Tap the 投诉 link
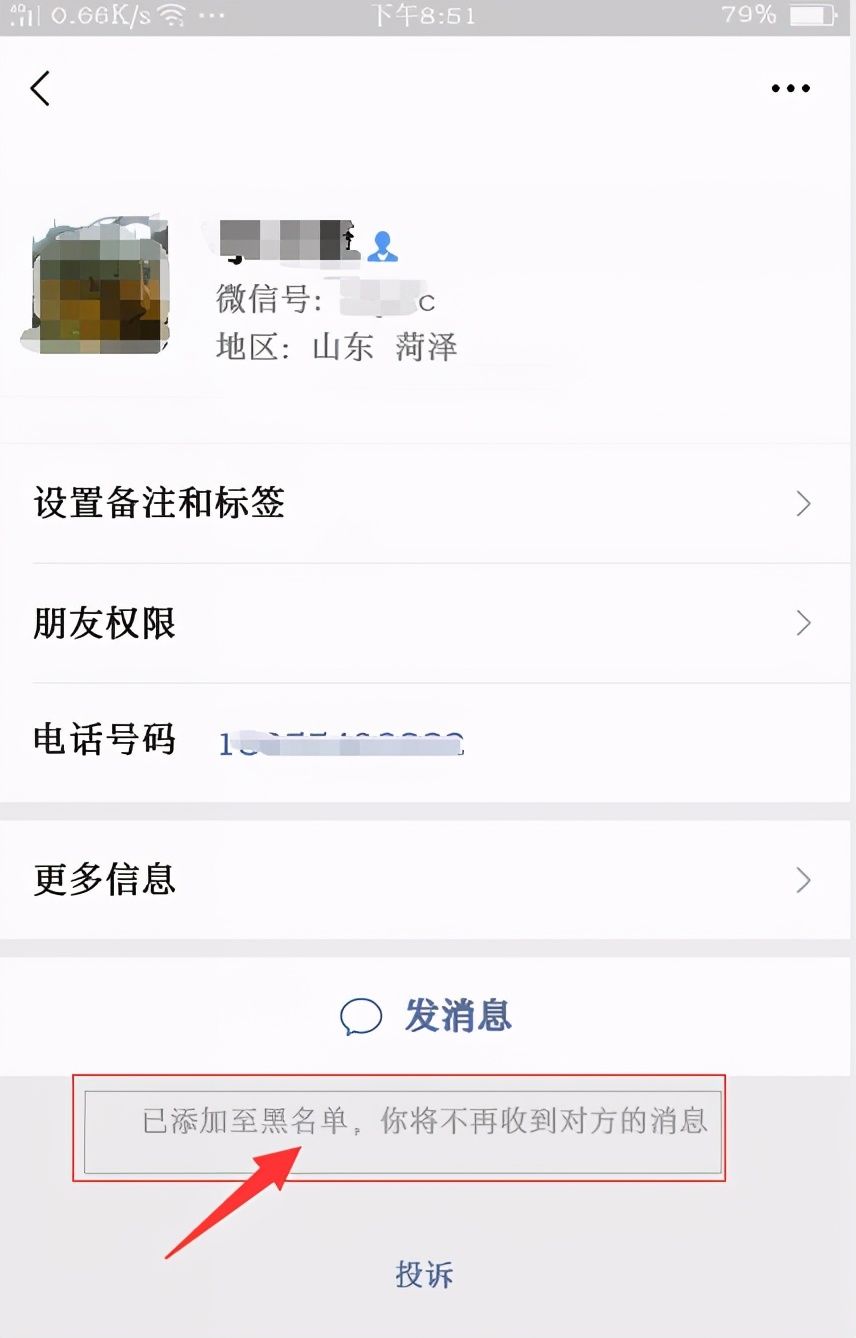This screenshot has width=856, height=1338. coord(425,1275)
